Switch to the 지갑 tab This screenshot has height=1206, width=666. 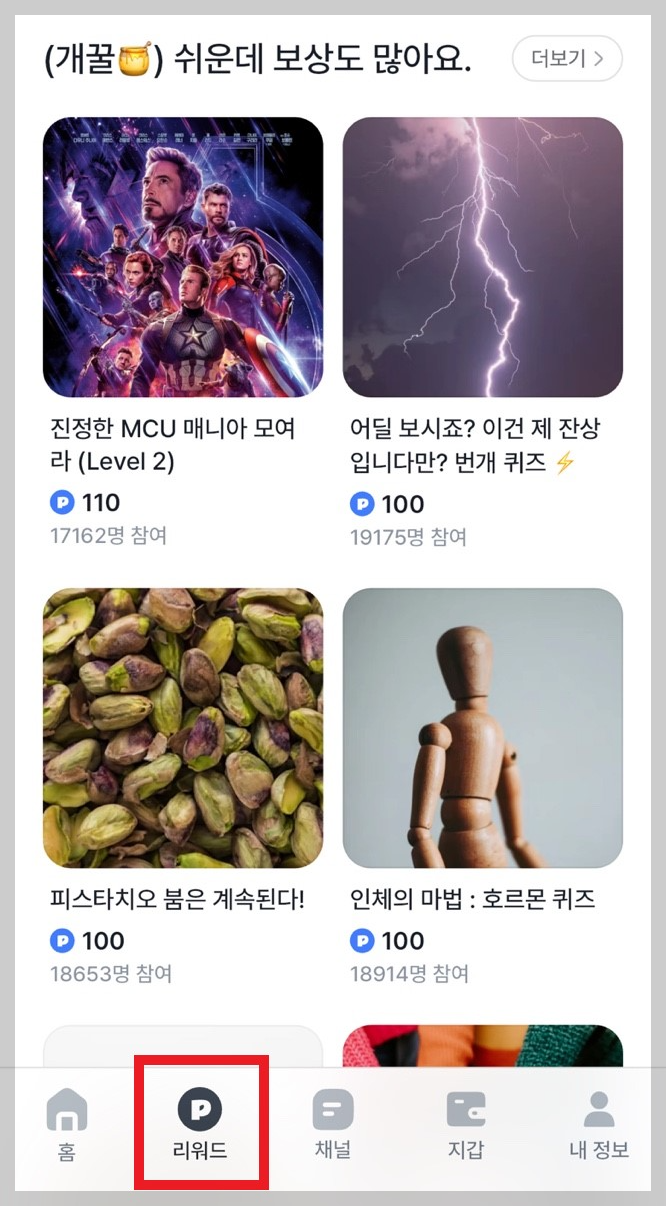click(x=465, y=1124)
